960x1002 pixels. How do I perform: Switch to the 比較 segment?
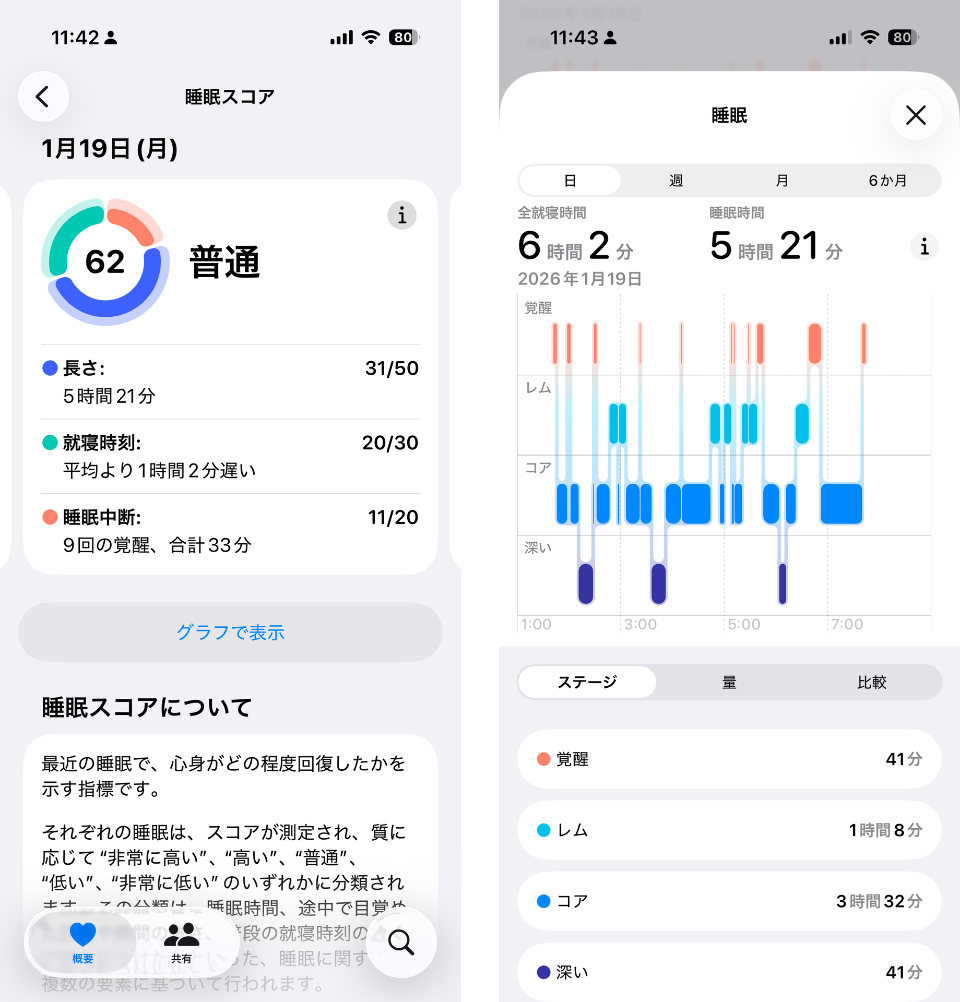pos(871,683)
